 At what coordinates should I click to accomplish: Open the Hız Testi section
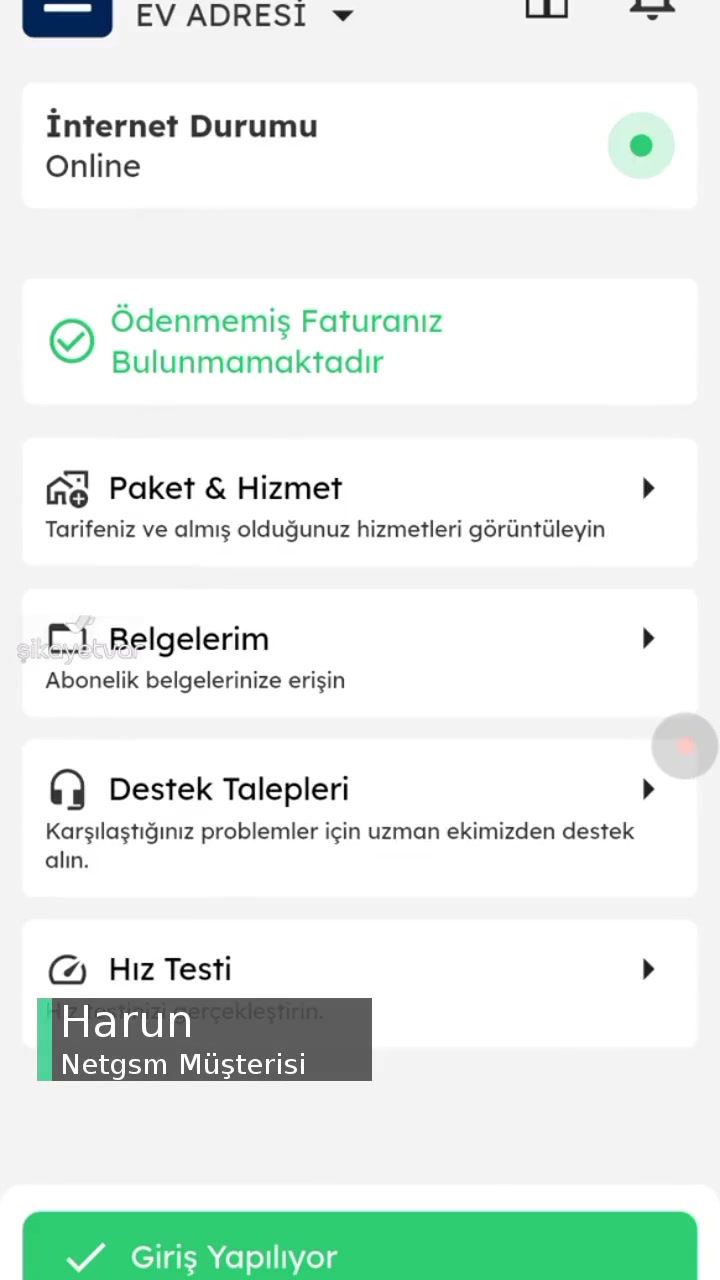pos(360,969)
